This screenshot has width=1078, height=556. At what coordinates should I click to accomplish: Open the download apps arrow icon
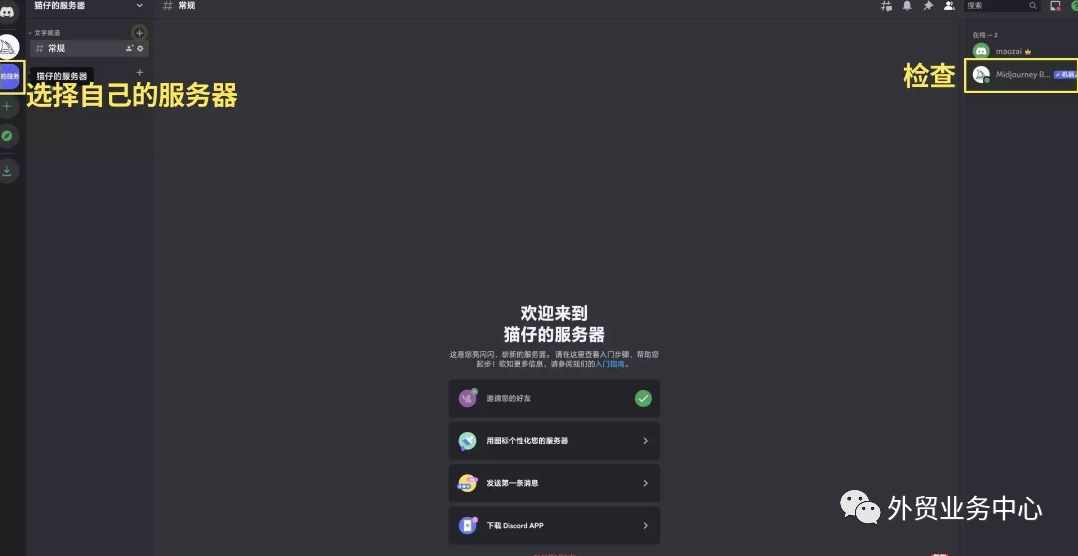coord(8,171)
